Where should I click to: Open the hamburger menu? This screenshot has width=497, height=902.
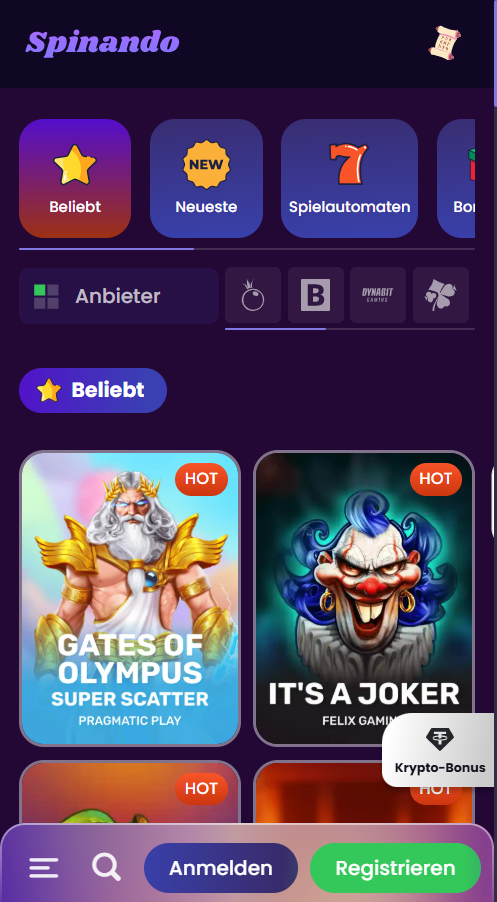(44, 867)
